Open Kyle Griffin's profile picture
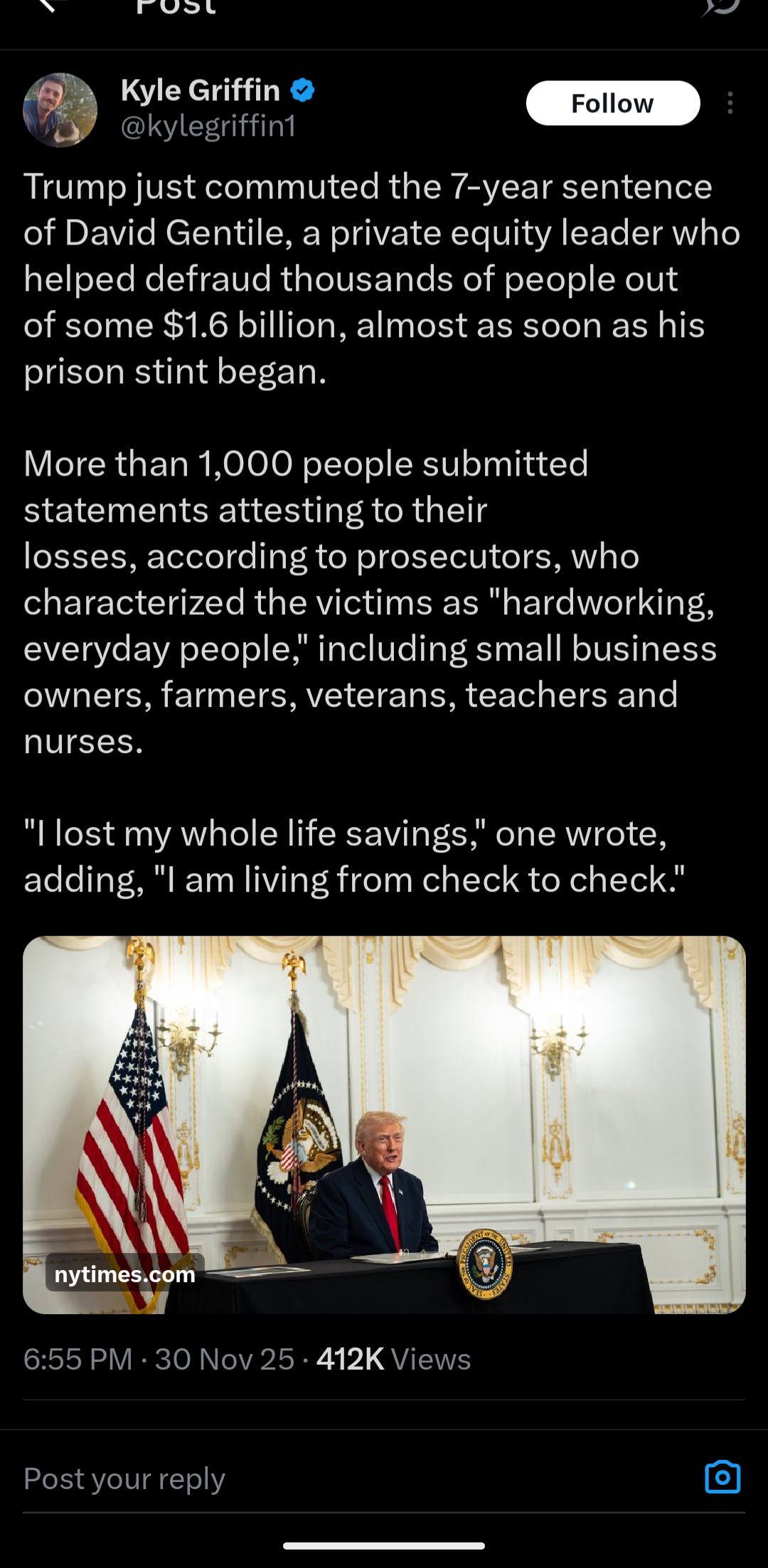 click(60, 110)
